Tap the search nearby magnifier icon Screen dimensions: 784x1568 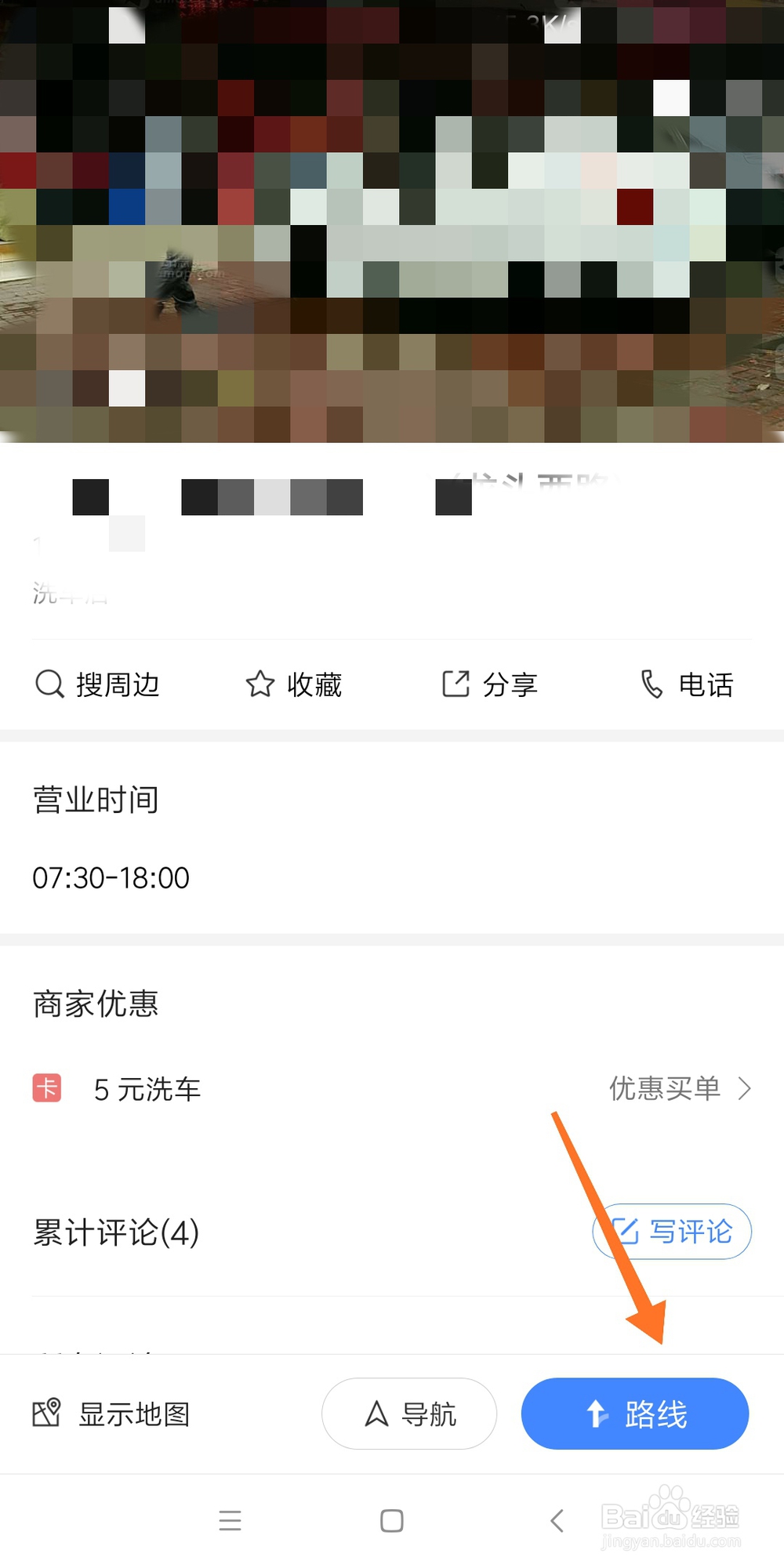click(x=49, y=684)
